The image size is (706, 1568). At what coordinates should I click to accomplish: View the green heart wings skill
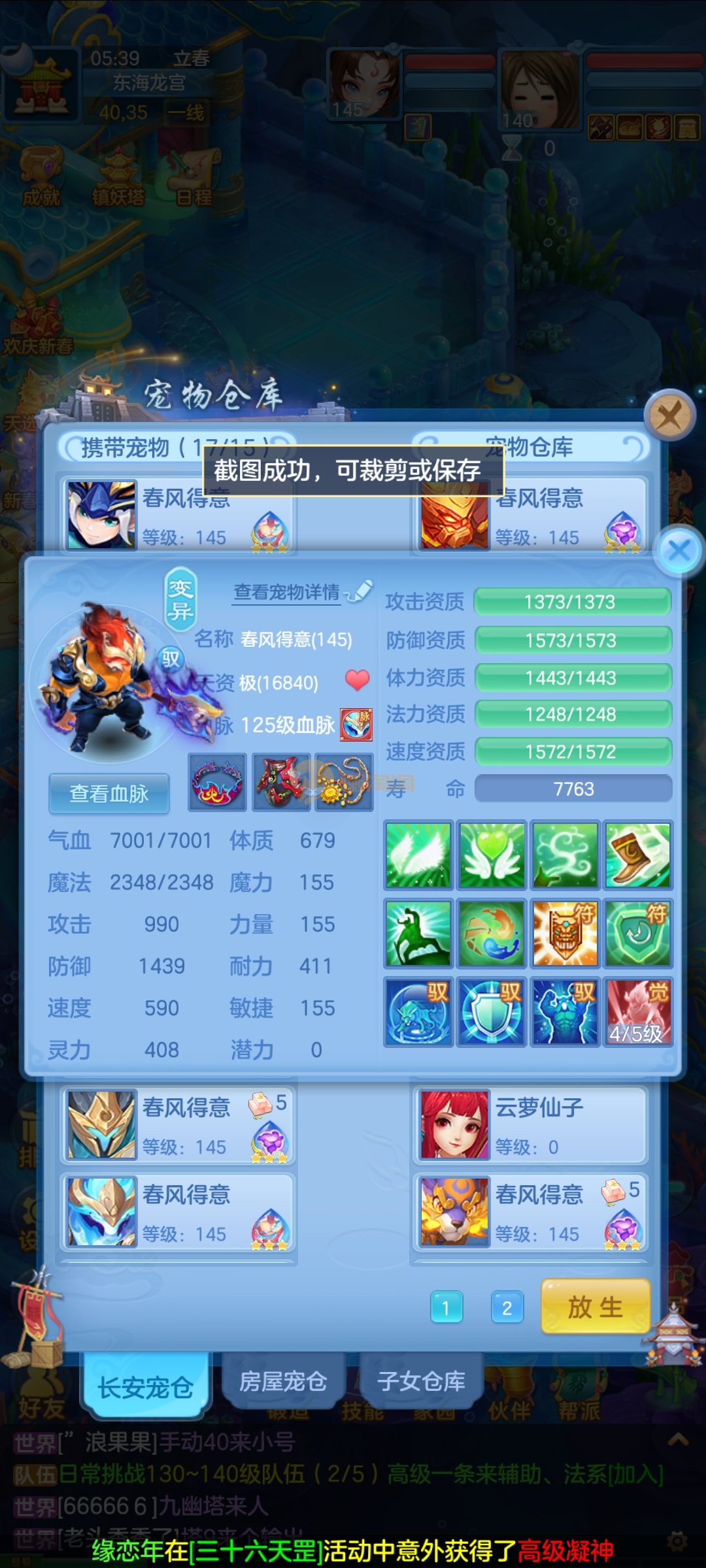point(492,855)
